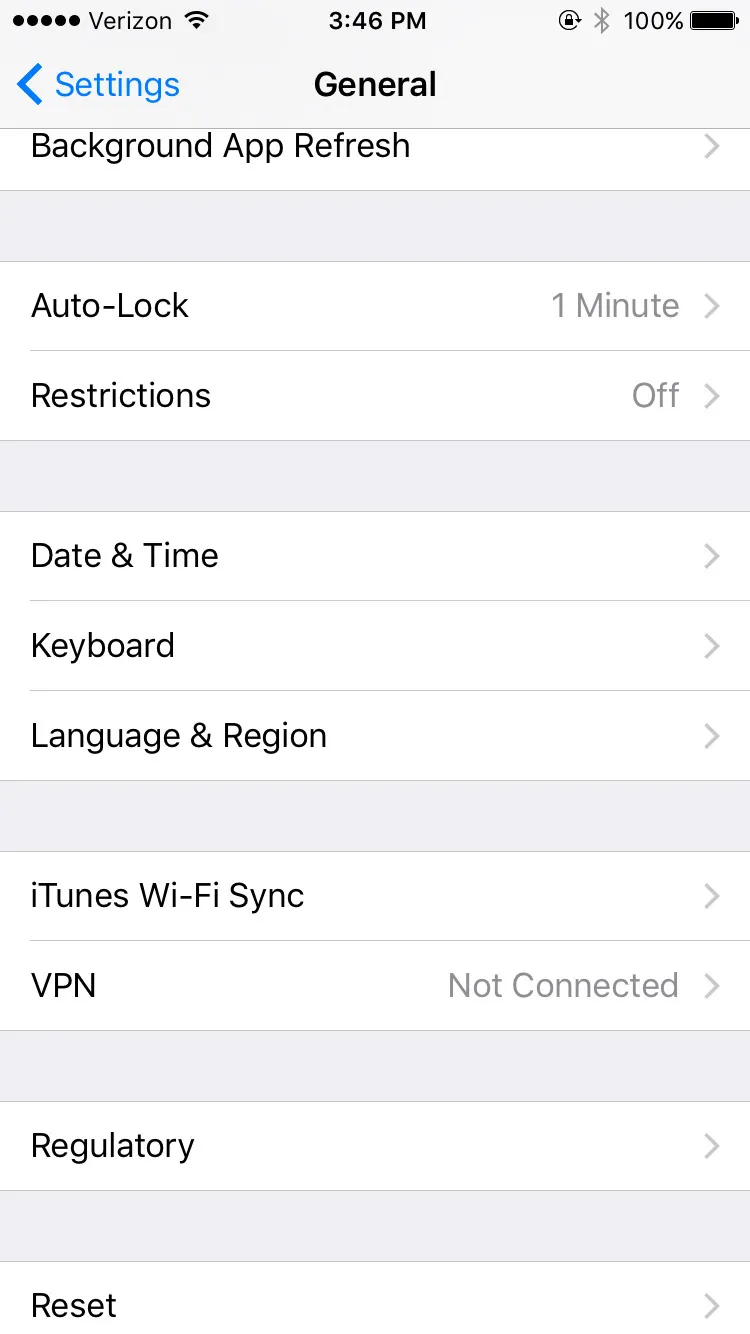Tap the VPN row showing Not Connected
This screenshot has height=1334, width=750.
[x=375, y=986]
